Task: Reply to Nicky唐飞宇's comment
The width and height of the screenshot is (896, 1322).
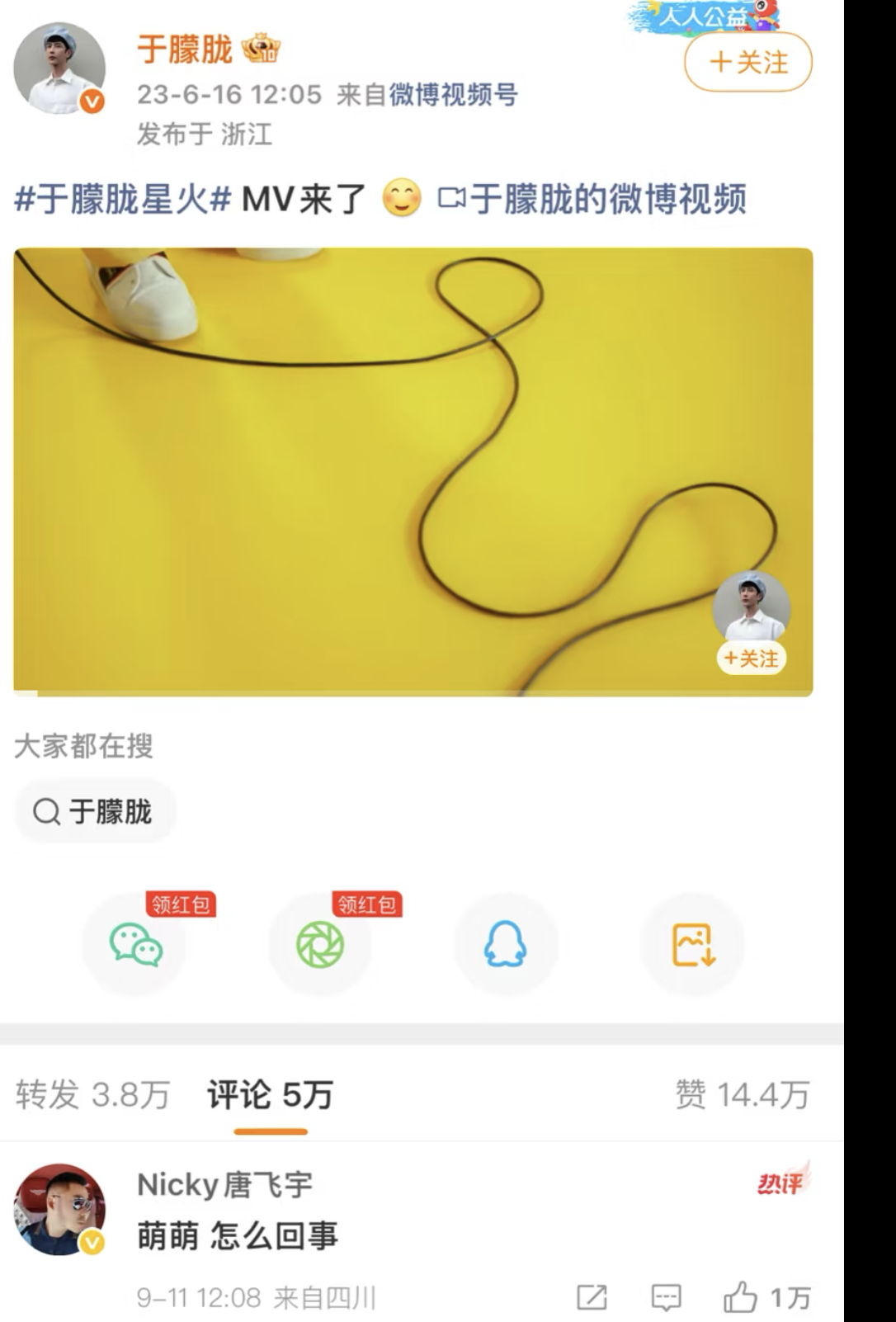Action: (x=666, y=1297)
